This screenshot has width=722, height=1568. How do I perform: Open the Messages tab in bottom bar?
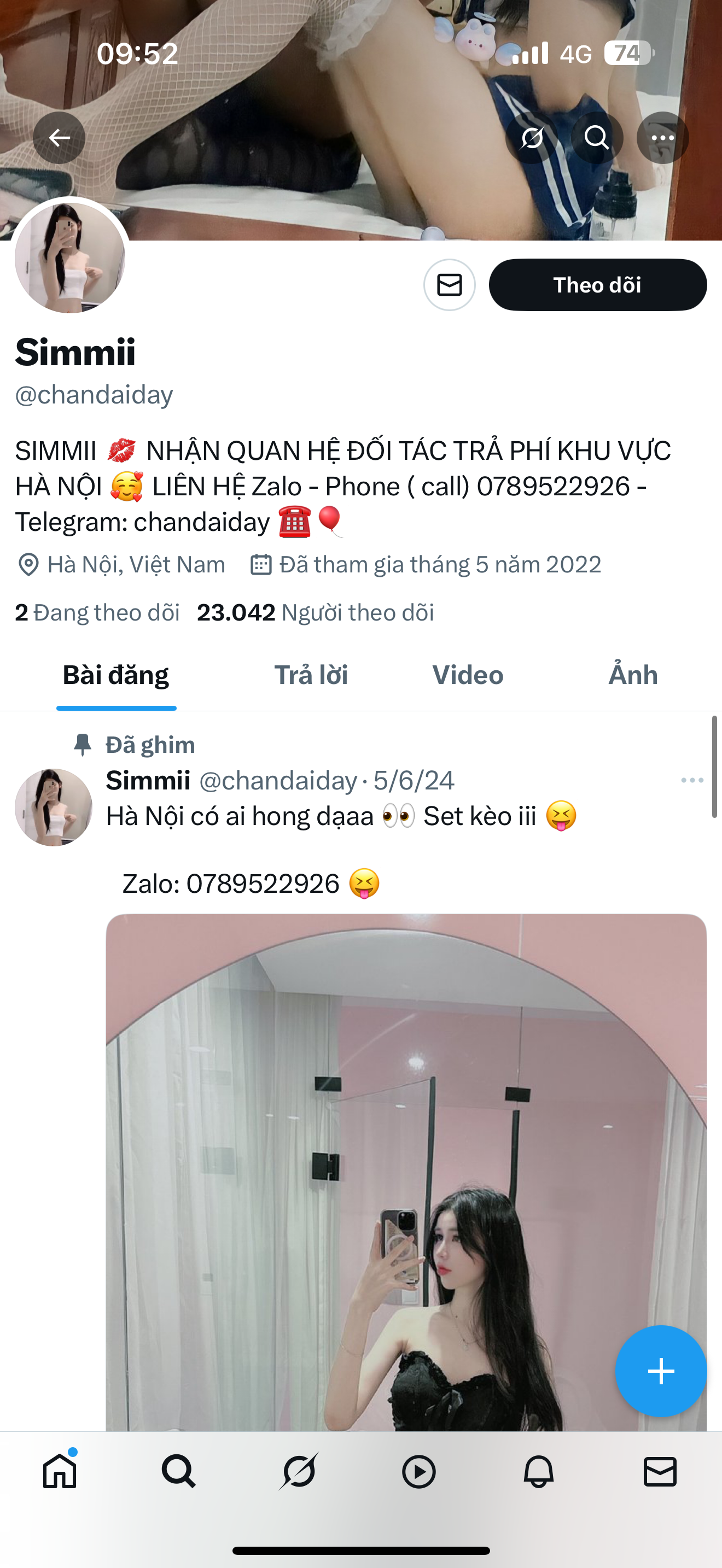pos(660,1472)
